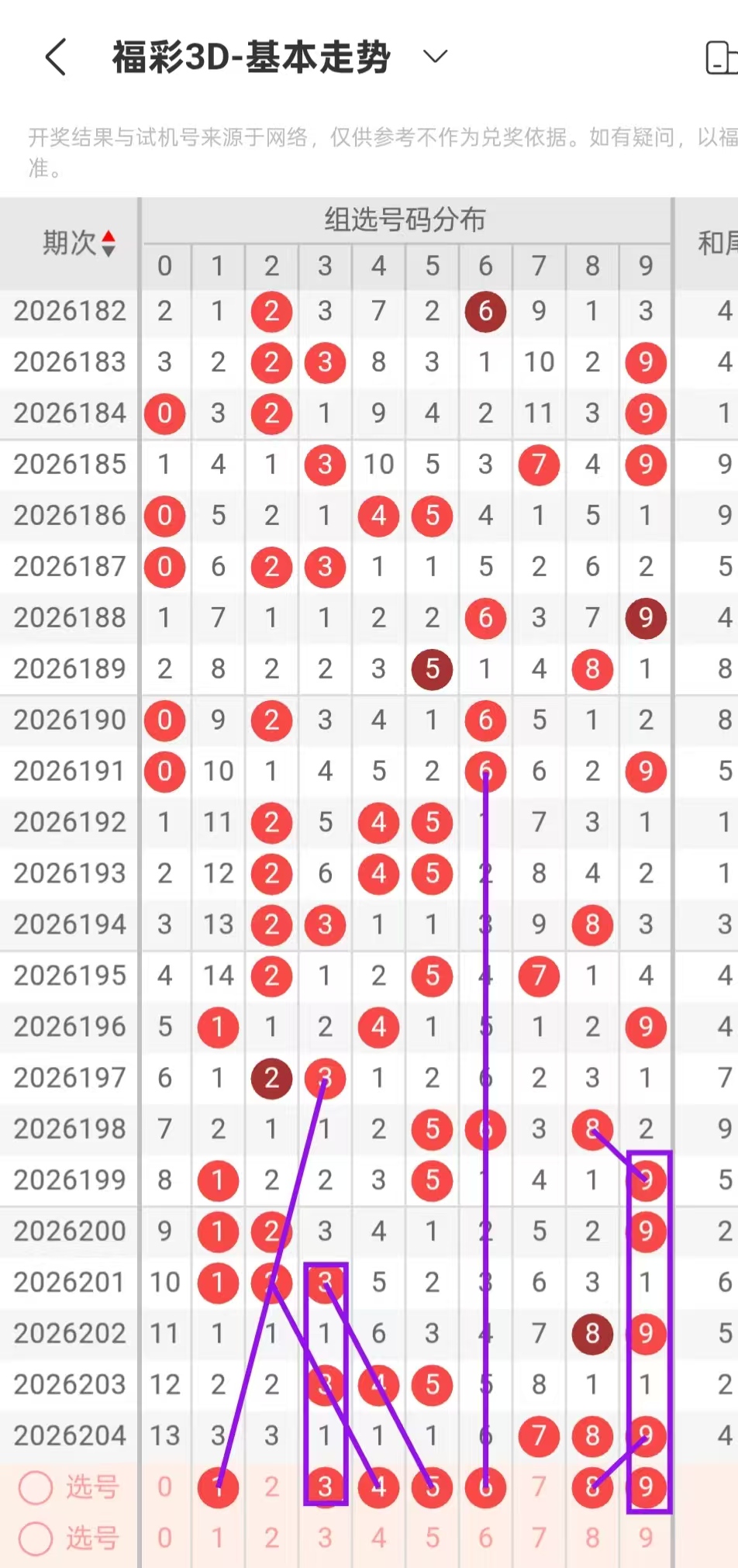Select the lower 选号 radio button
The height and width of the screenshot is (1568, 738).
(36, 1539)
